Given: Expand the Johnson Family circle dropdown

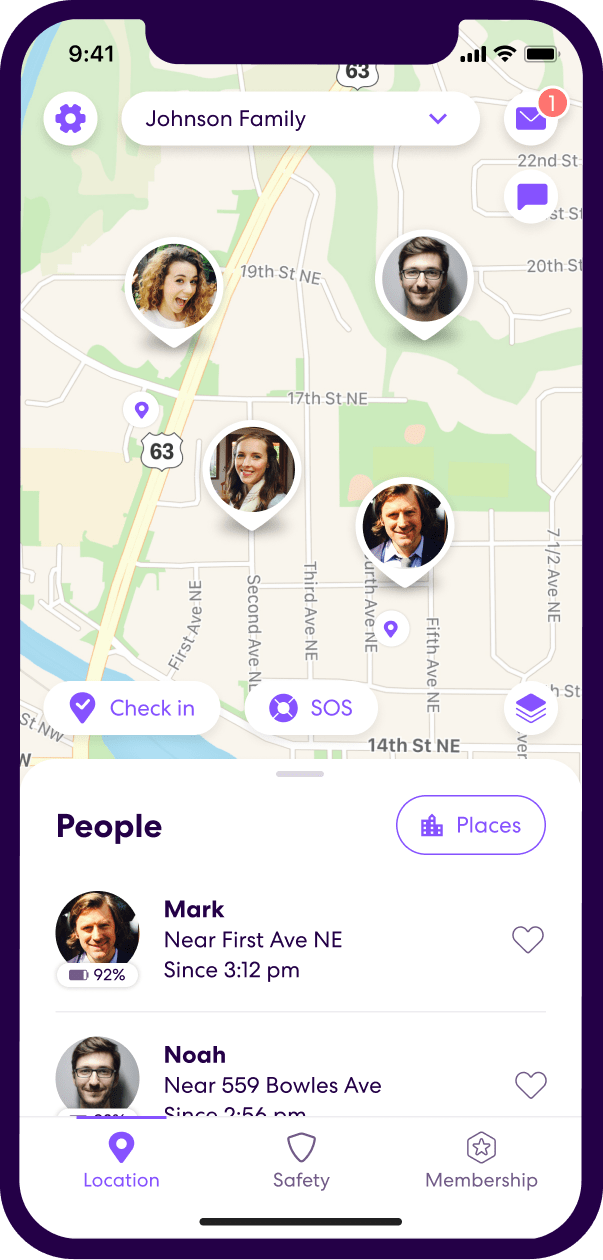Looking at the screenshot, I should pyautogui.click(x=300, y=119).
